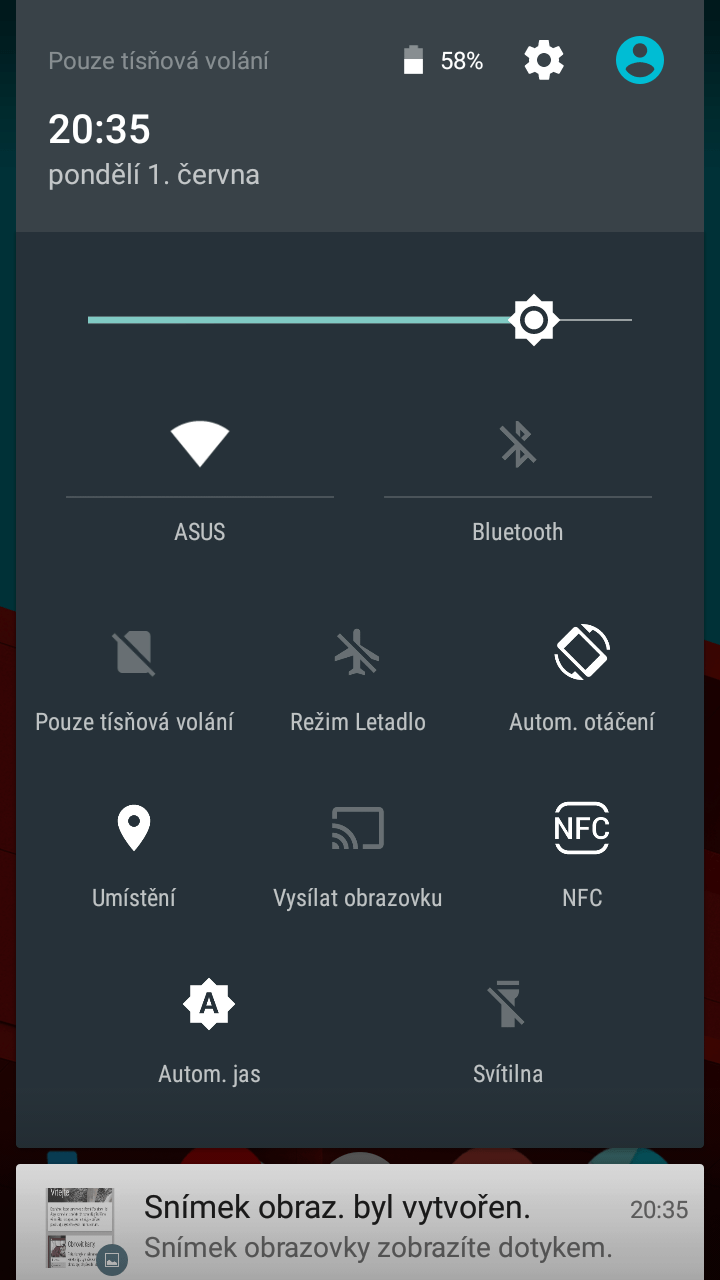Toggle Autom. jas brightness
This screenshot has height=1280, width=720.
209,1031
